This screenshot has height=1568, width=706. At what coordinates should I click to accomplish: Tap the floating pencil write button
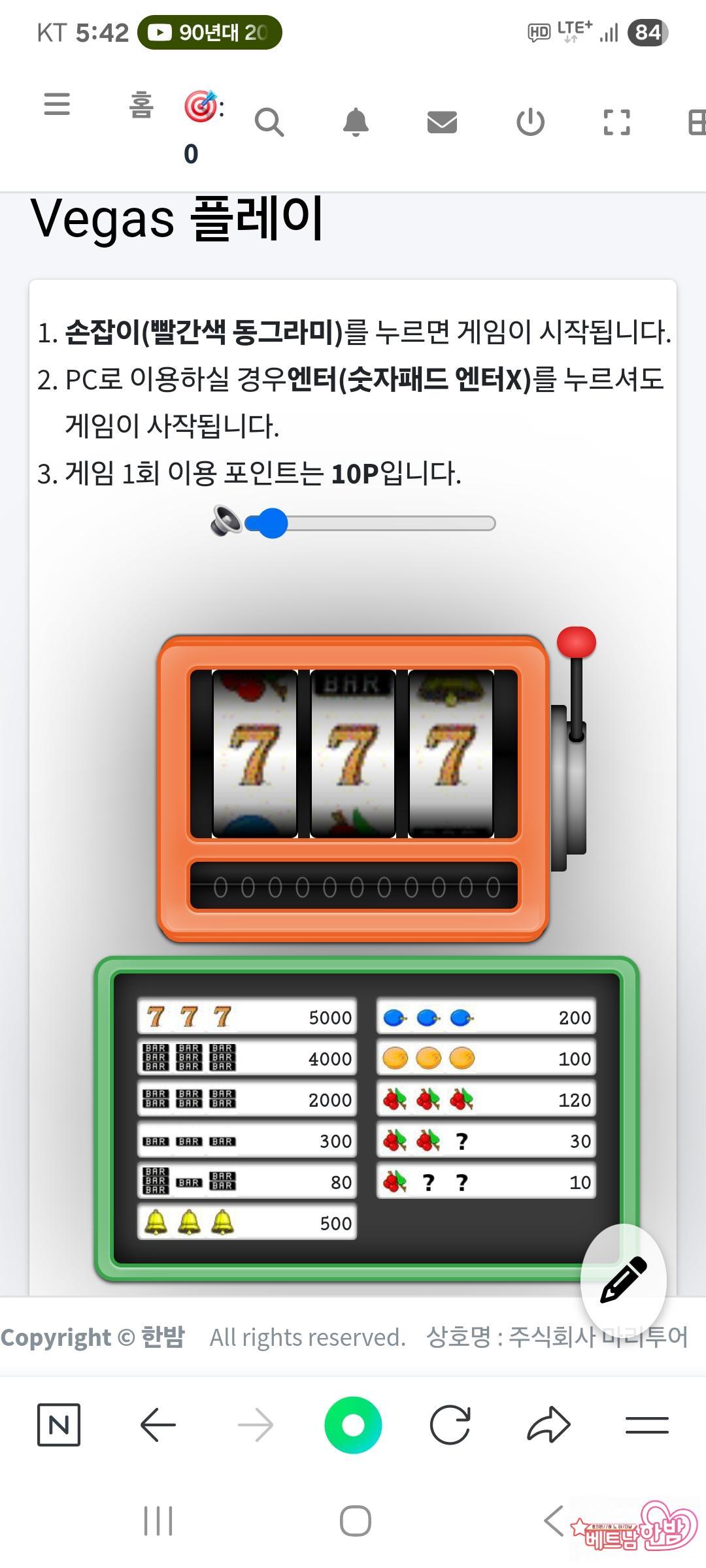(x=623, y=1279)
